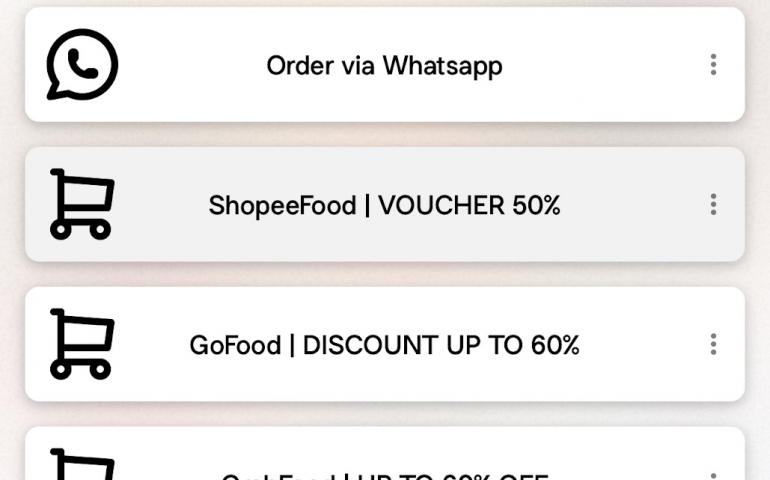This screenshot has height=480, width=770.
Task: Show more options for the ShopeeFood link
Action: pos(713,205)
